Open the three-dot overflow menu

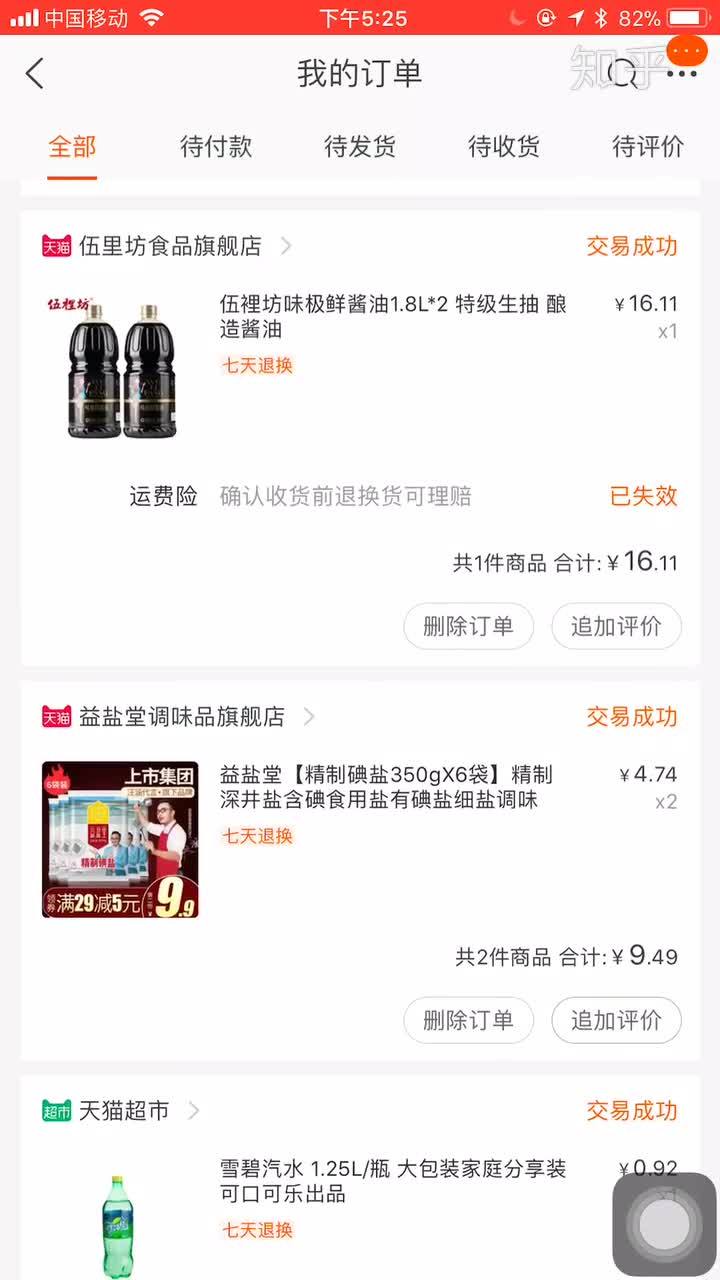point(683,73)
